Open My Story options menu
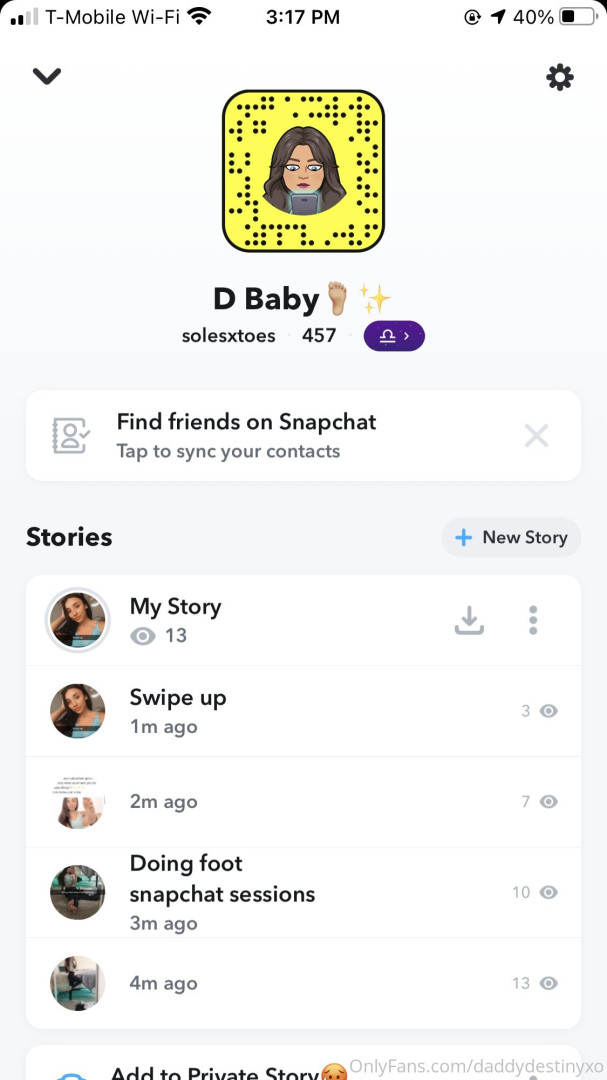Viewport: 607px width, 1080px height. point(533,620)
